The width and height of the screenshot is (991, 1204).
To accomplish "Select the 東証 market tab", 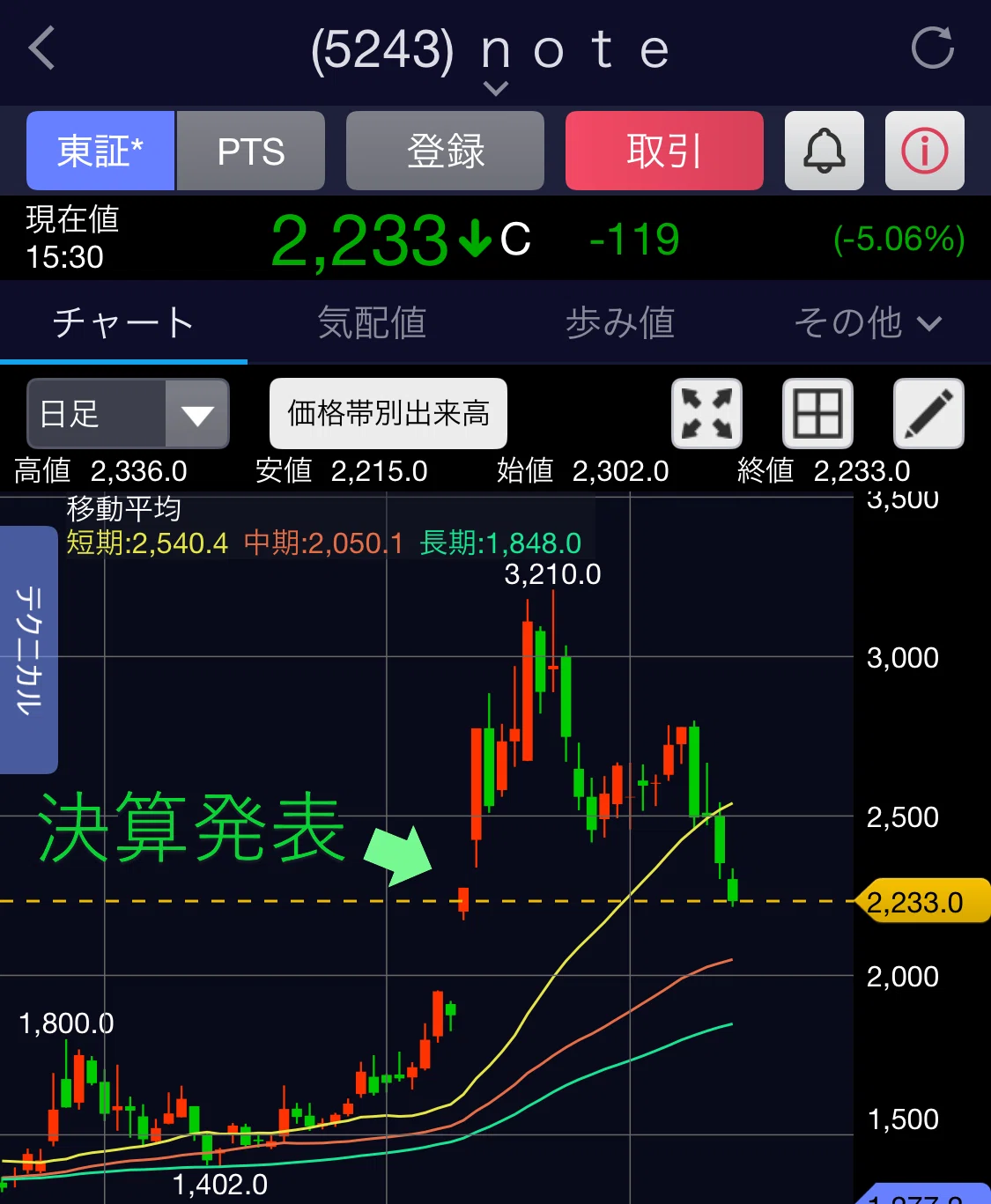I will coord(100,151).
